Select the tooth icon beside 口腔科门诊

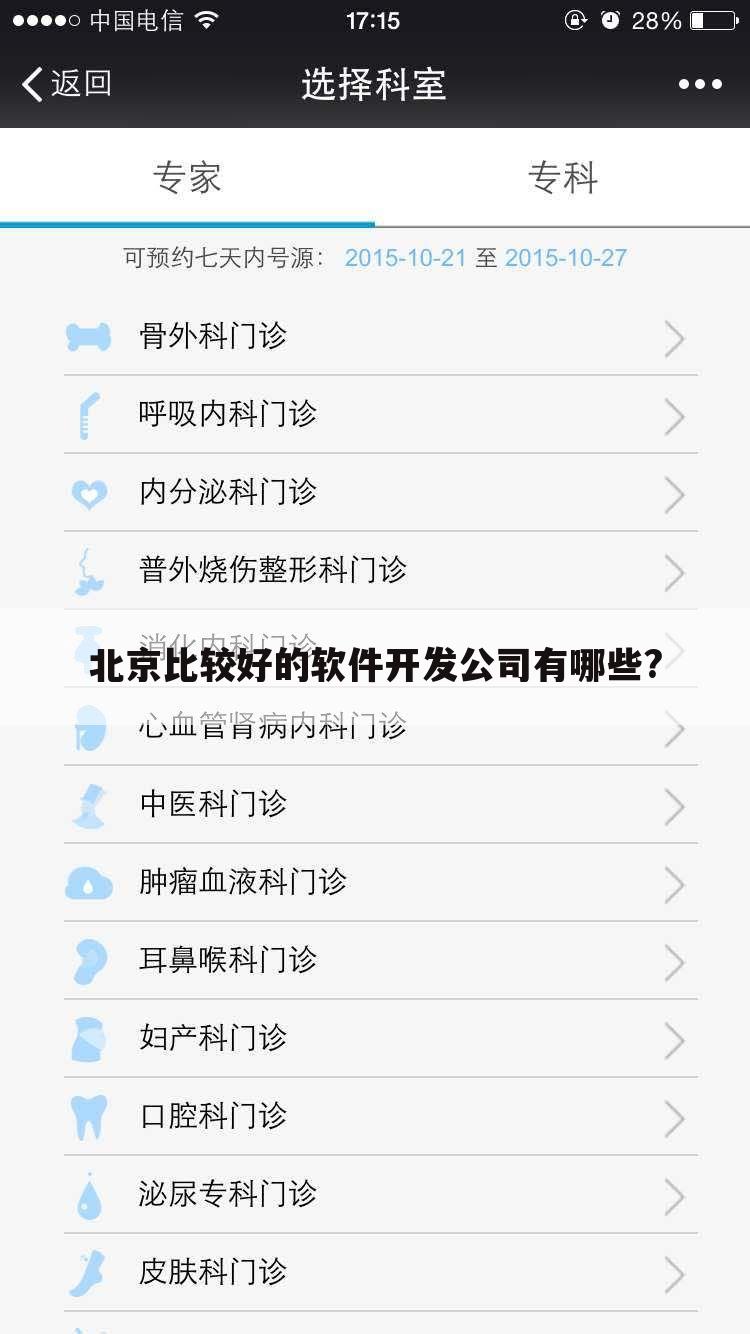tap(89, 1117)
